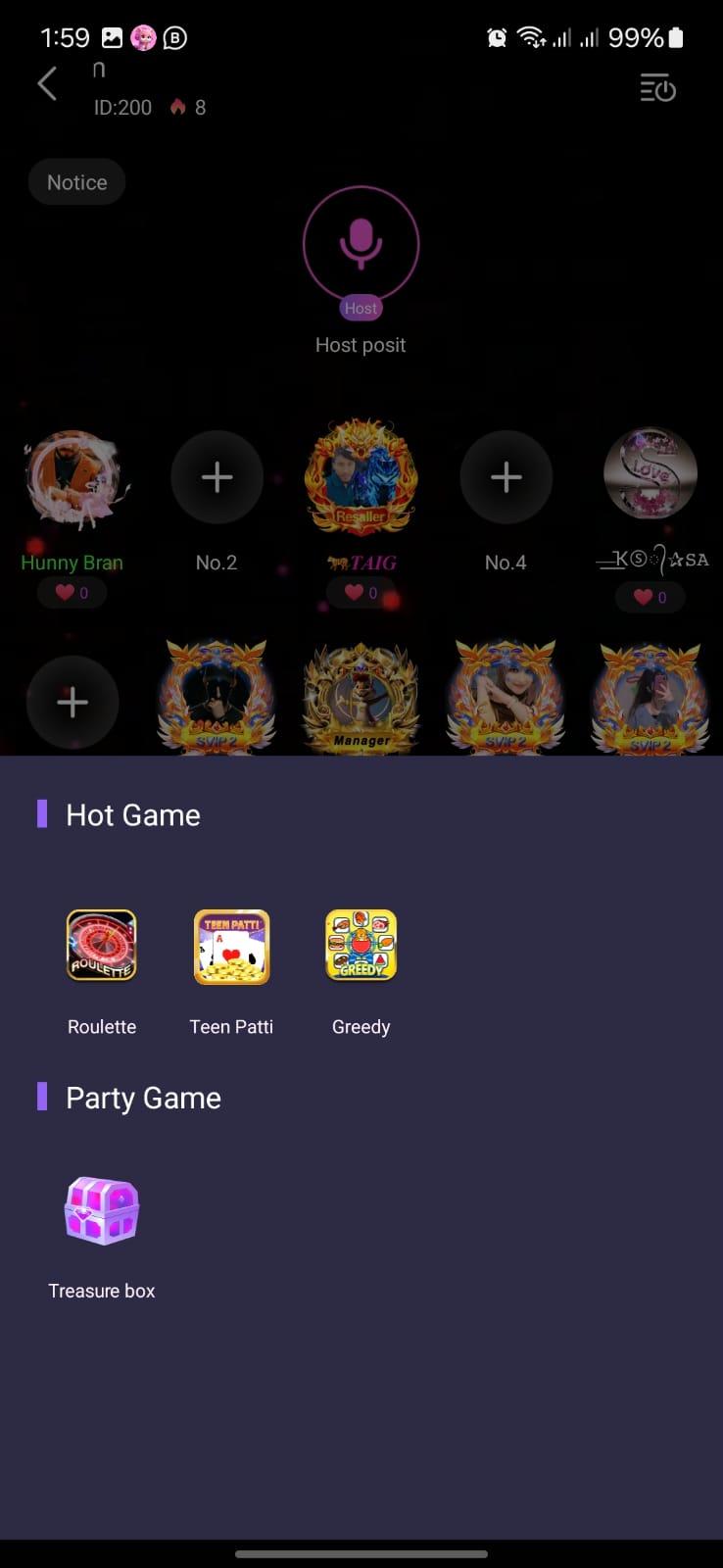Start the Greedy game

click(x=361, y=946)
